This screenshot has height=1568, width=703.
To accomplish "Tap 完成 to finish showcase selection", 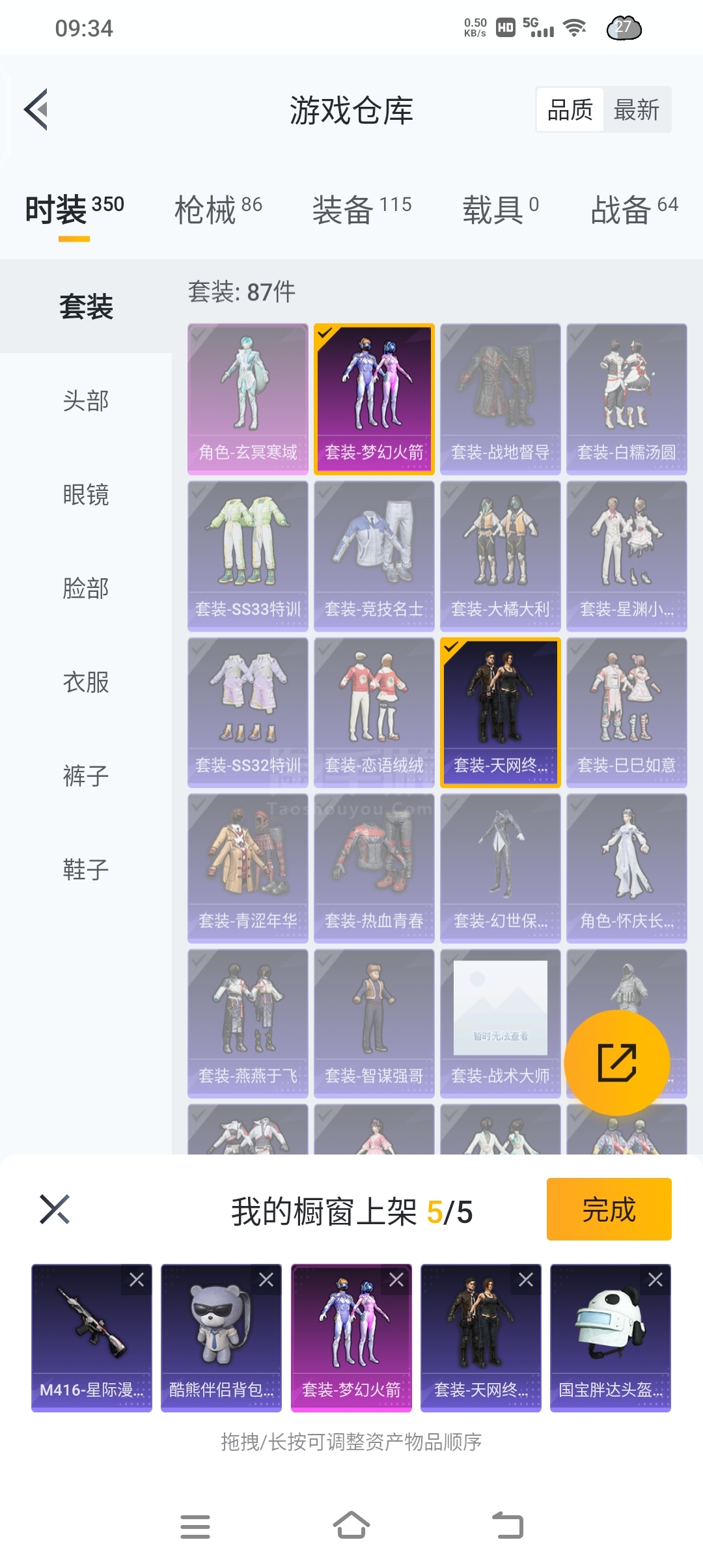I will pyautogui.click(x=609, y=1209).
